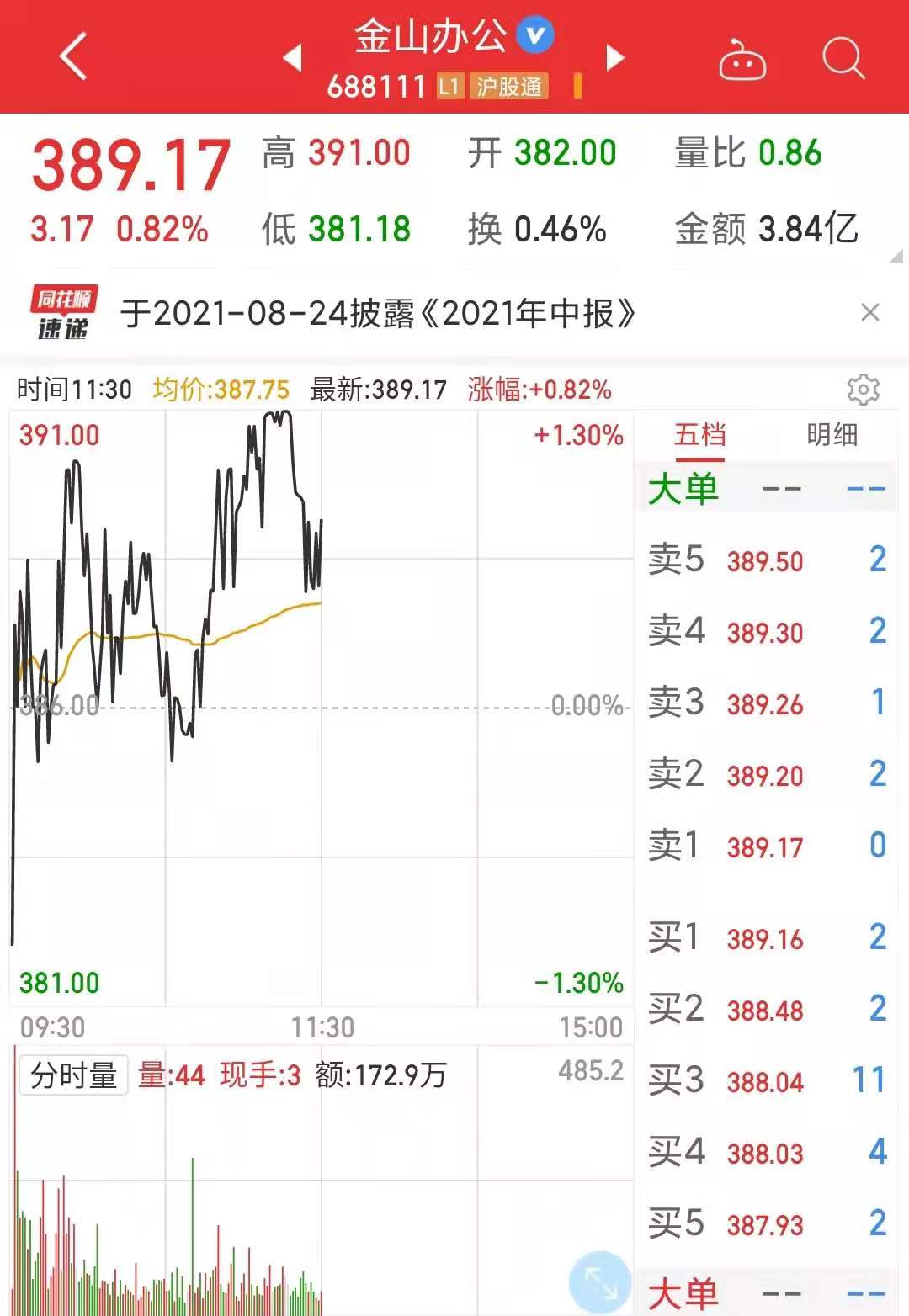Dismiss the announcement banner
This screenshot has height=1316, width=909.
[871, 313]
